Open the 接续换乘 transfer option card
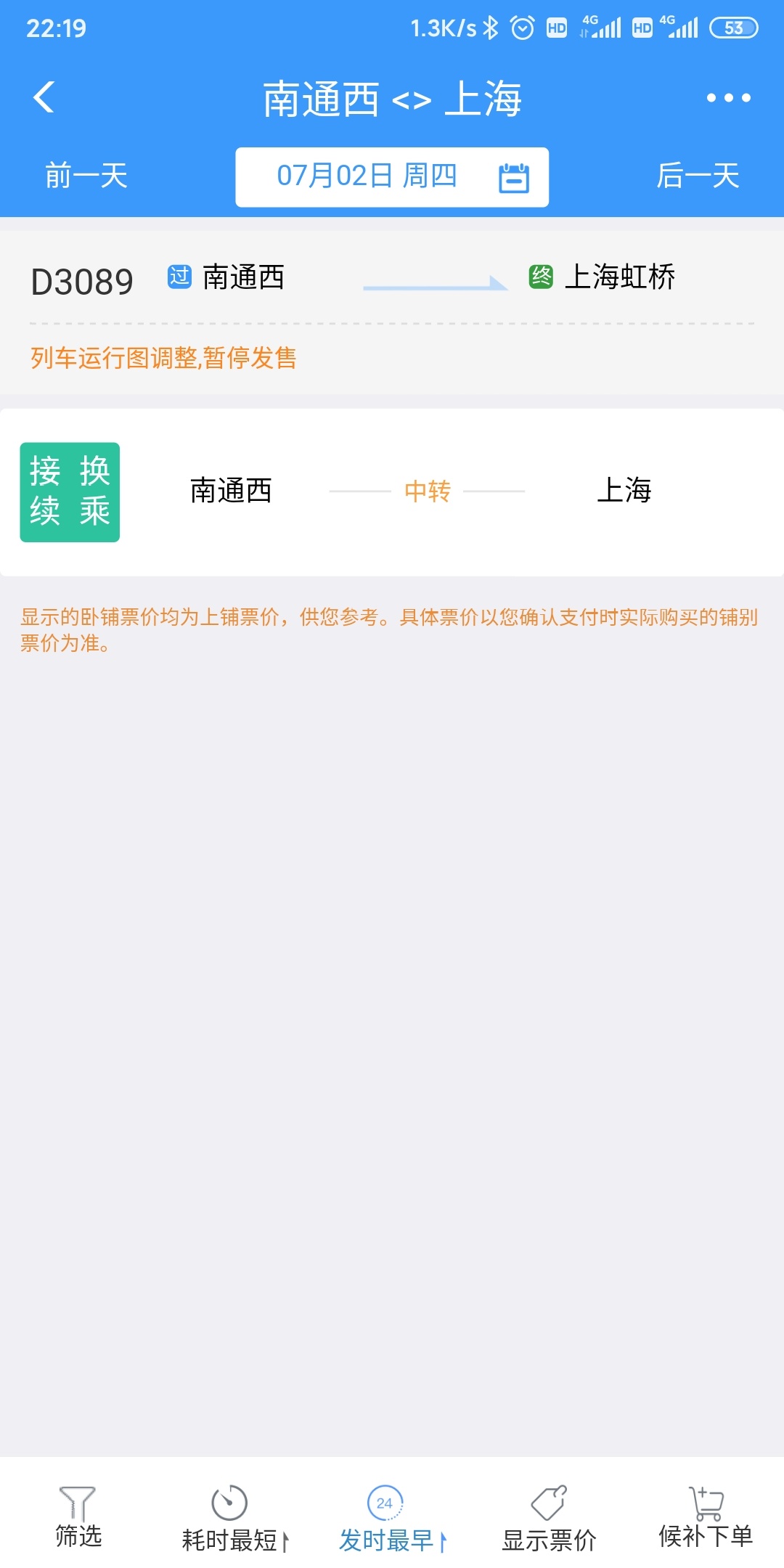 pyautogui.click(x=392, y=492)
